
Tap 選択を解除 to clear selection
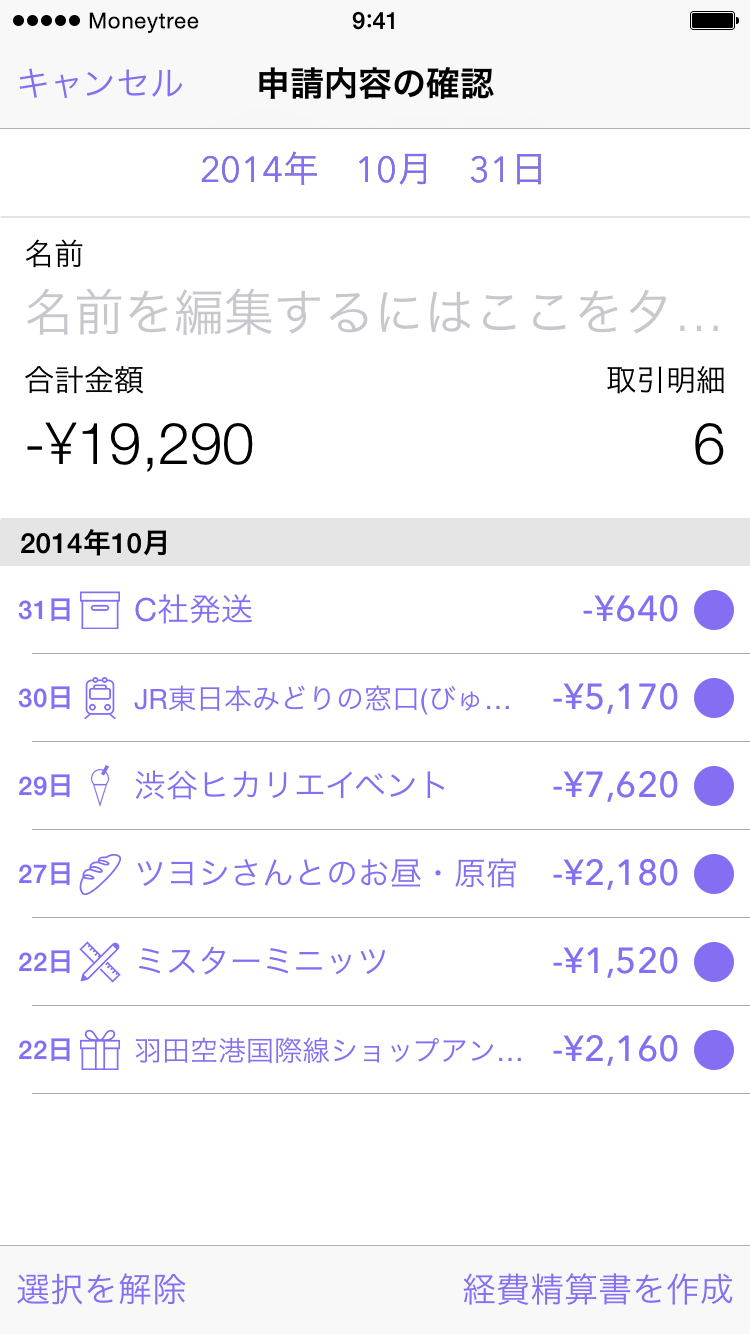click(102, 1289)
